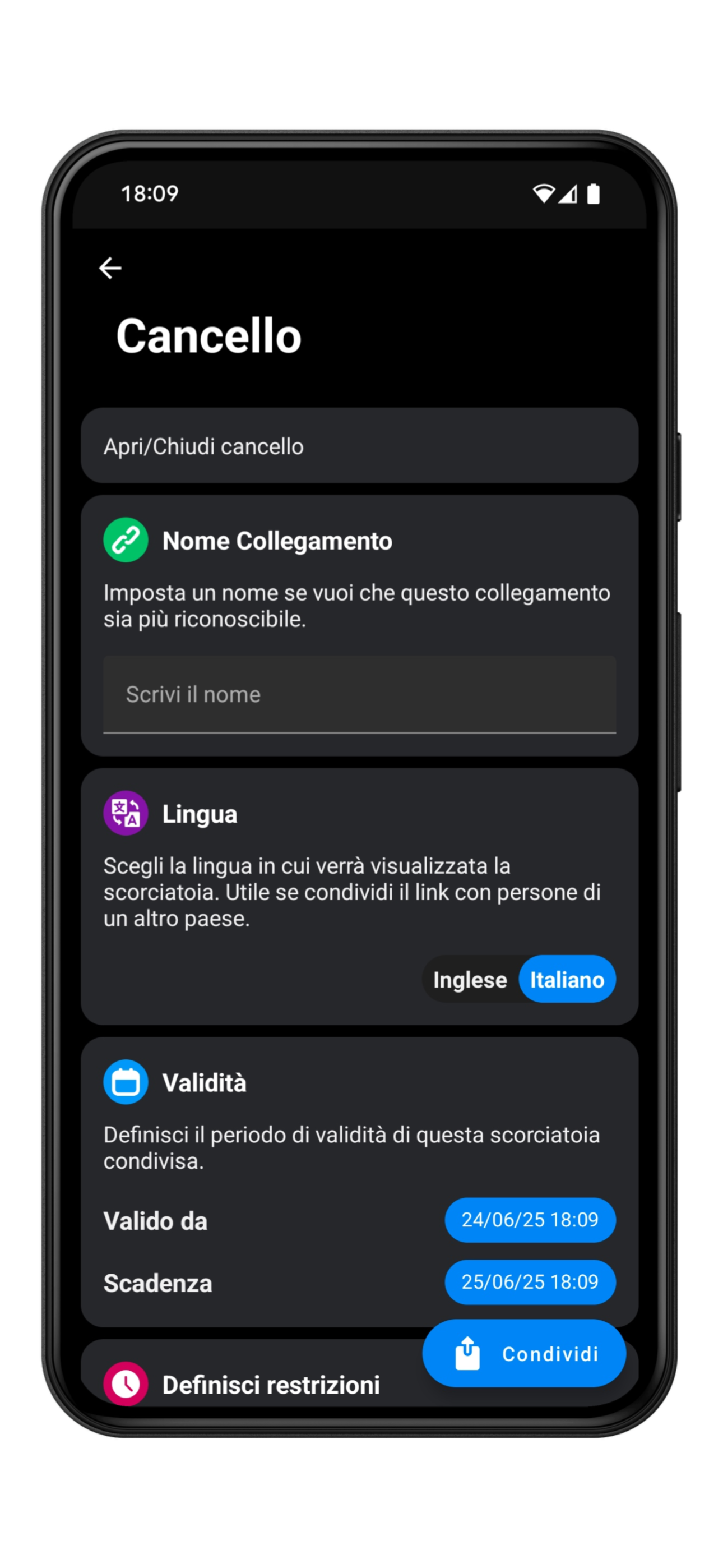Select Italiano as link language

(567, 979)
